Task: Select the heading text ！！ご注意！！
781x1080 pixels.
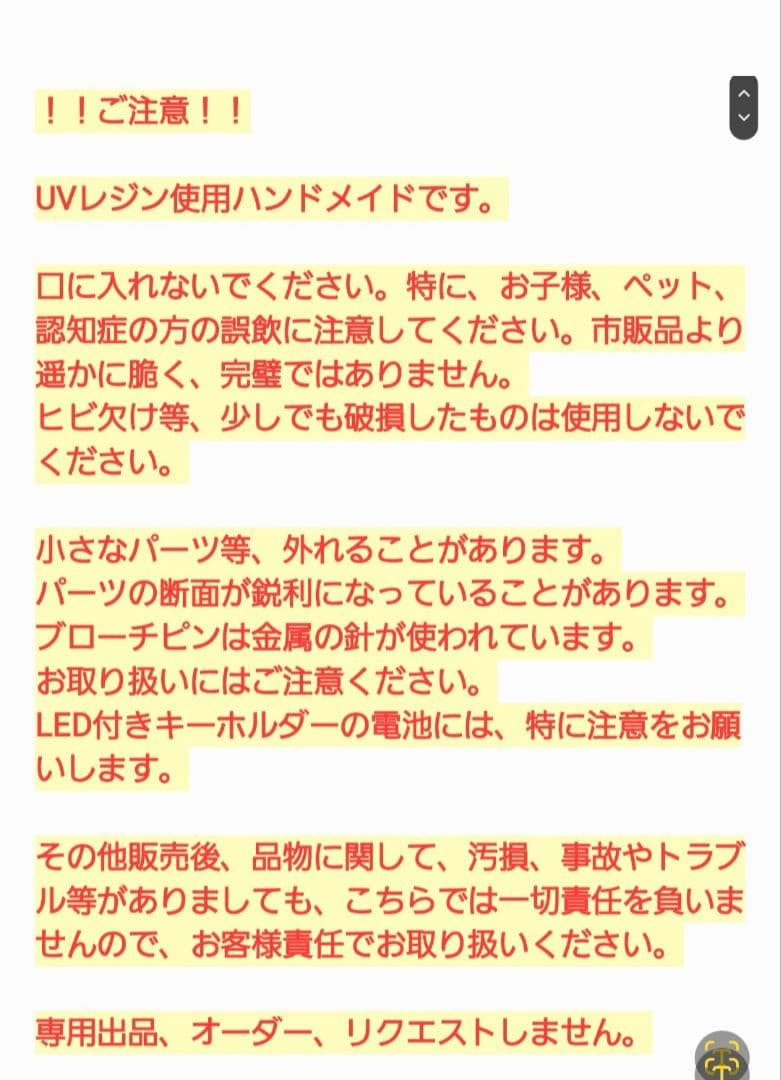Action: [144, 111]
